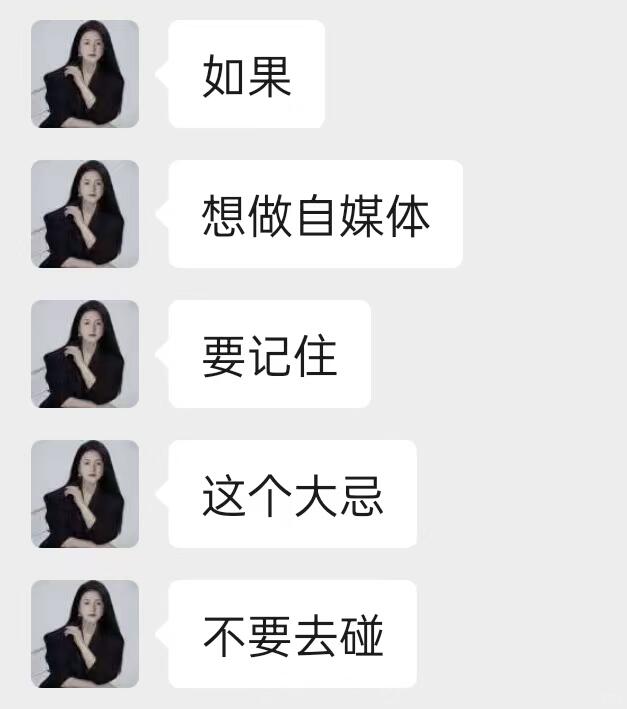627x709 pixels.
Task: Open the avatar beside 不要去碰 message
Action: [85, 634]
